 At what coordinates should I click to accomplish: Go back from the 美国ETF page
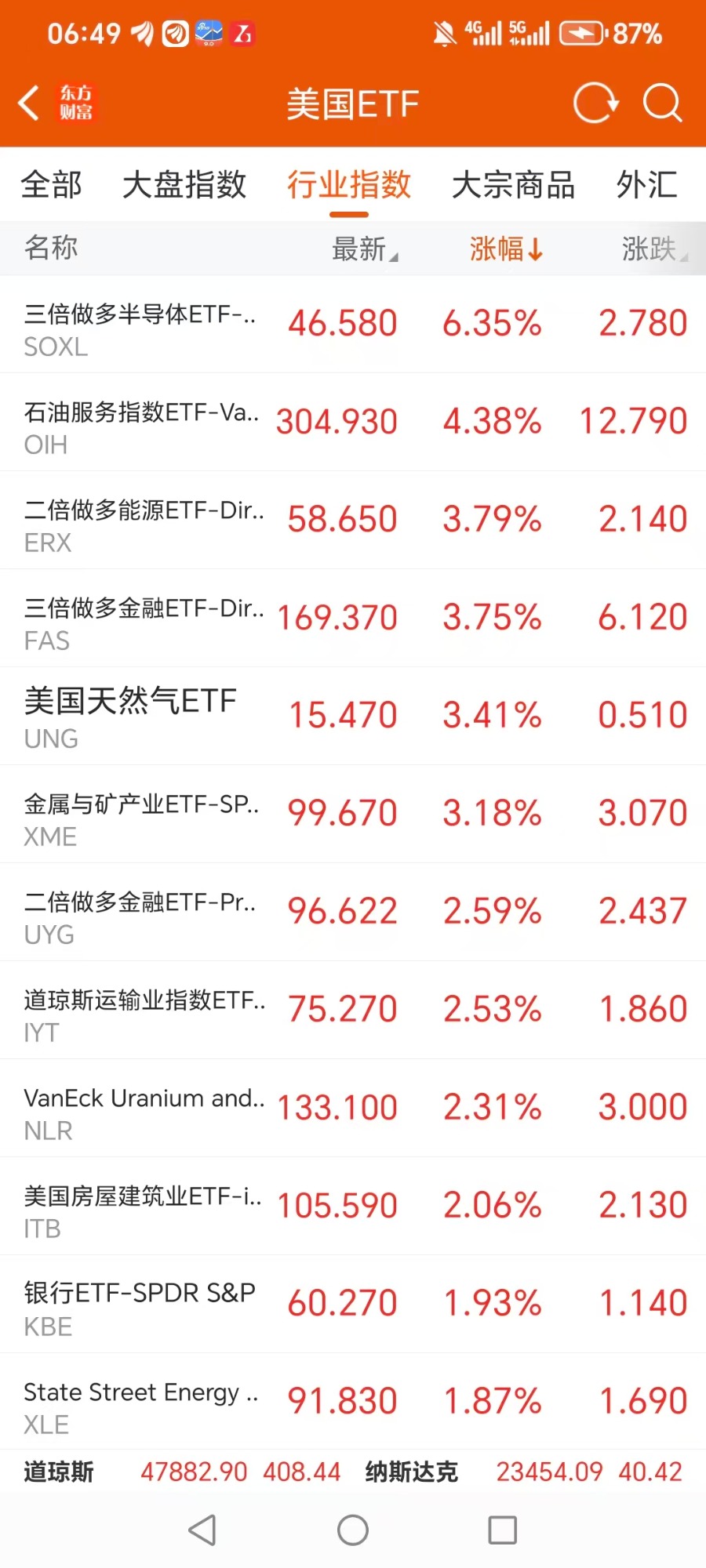point(30,103)
